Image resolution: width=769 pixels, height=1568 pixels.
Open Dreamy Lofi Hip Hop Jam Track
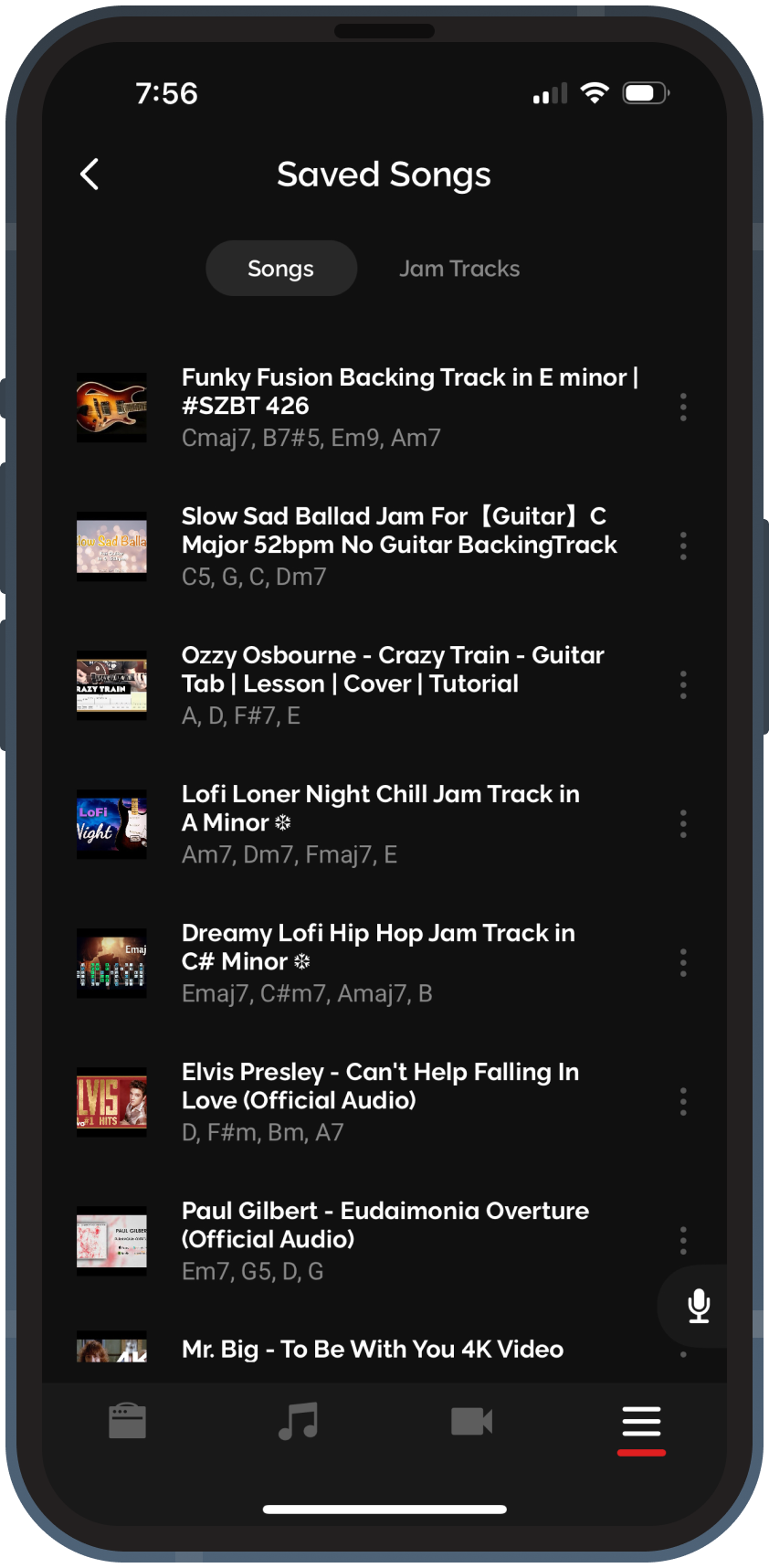tap(378, 962)
